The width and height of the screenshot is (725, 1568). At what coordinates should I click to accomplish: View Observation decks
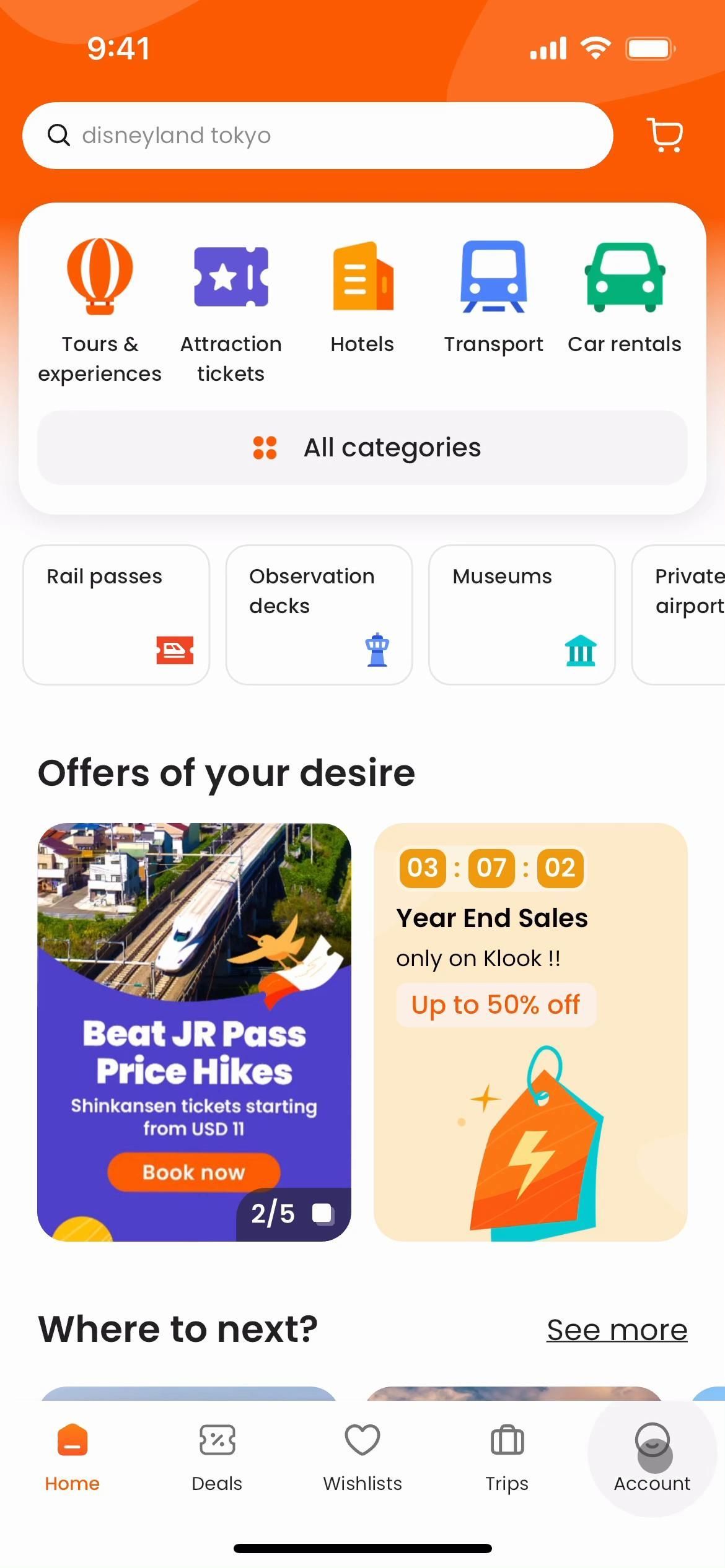[319, 614]
